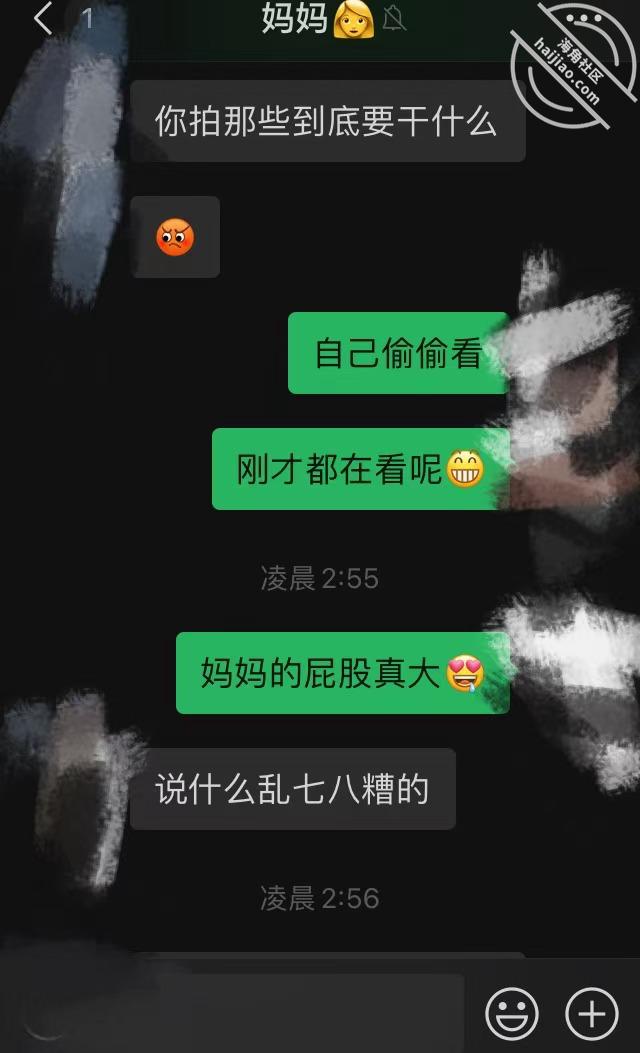Open the plus attachments menu
Screen dimensions: 640x1053
tap(592, 1013)
